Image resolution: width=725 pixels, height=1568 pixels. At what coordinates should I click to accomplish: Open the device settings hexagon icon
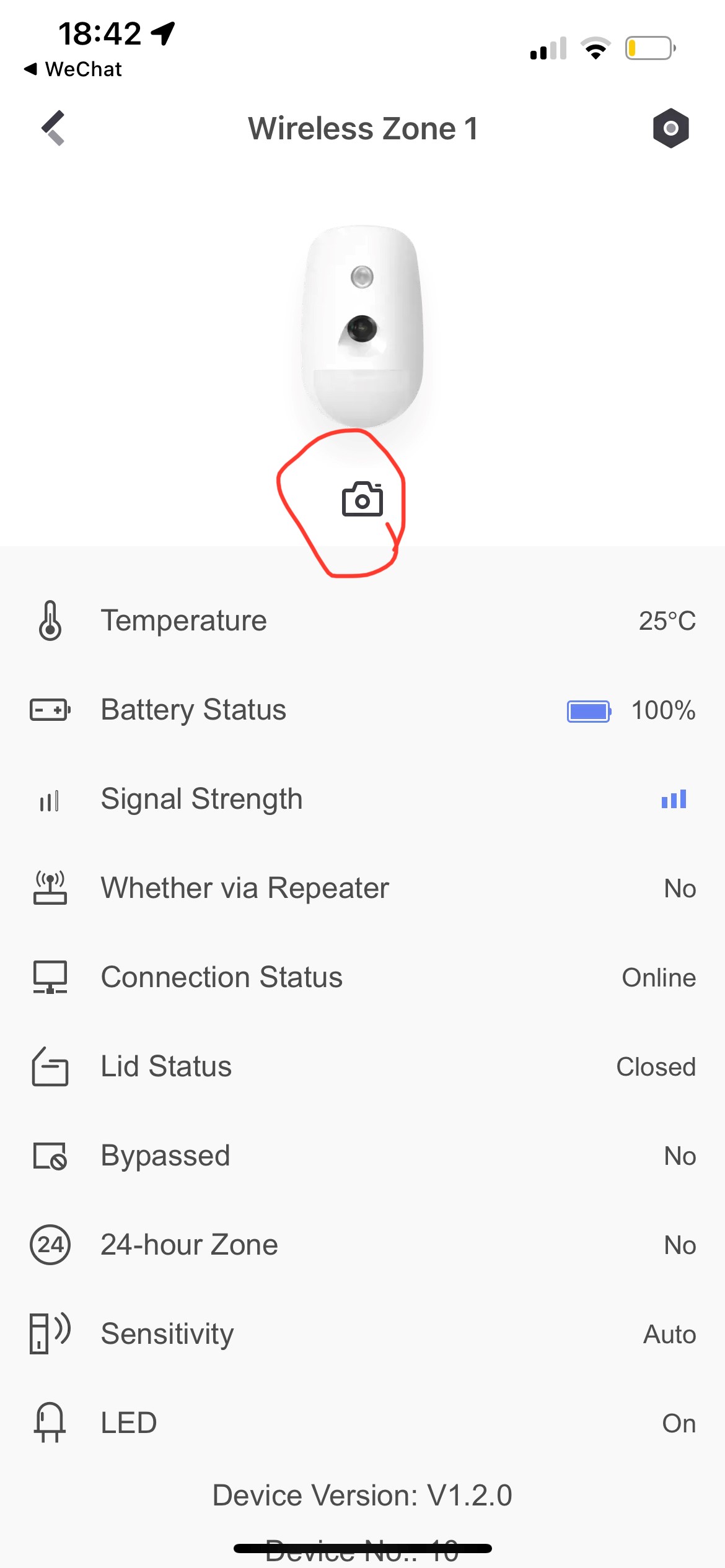click(670, 128)
